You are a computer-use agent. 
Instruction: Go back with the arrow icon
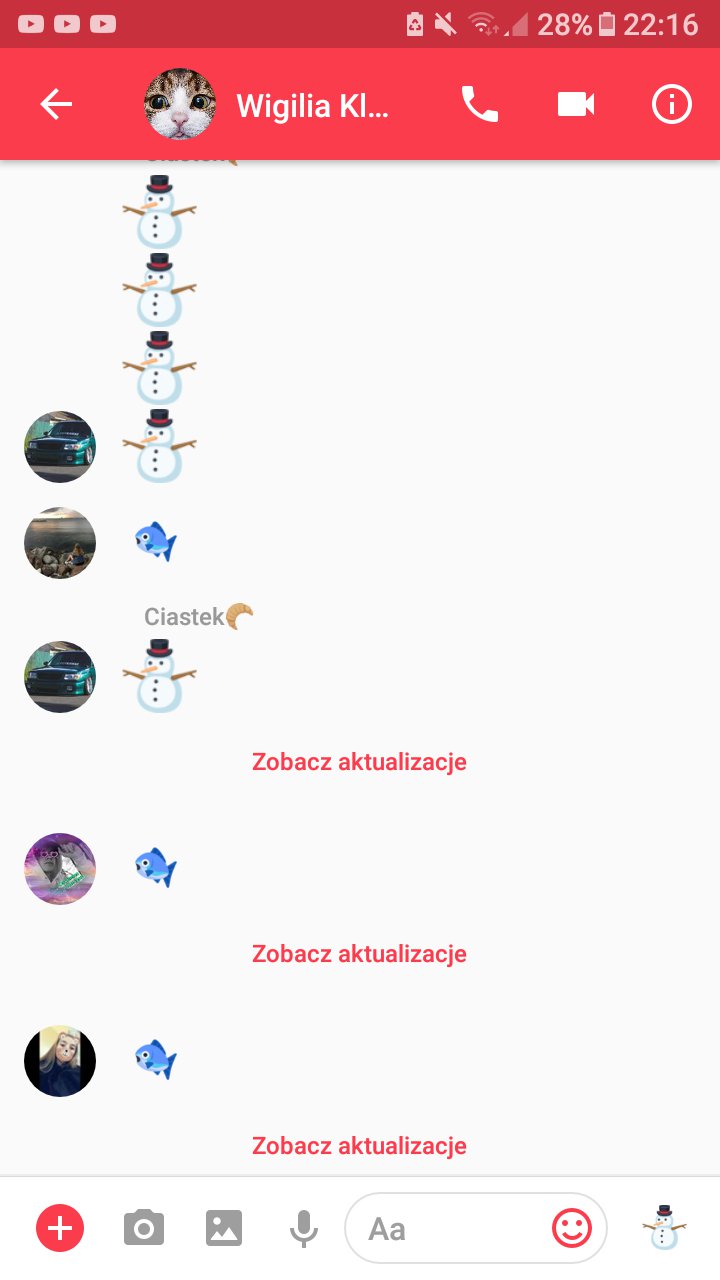click(x=56, y=104)
